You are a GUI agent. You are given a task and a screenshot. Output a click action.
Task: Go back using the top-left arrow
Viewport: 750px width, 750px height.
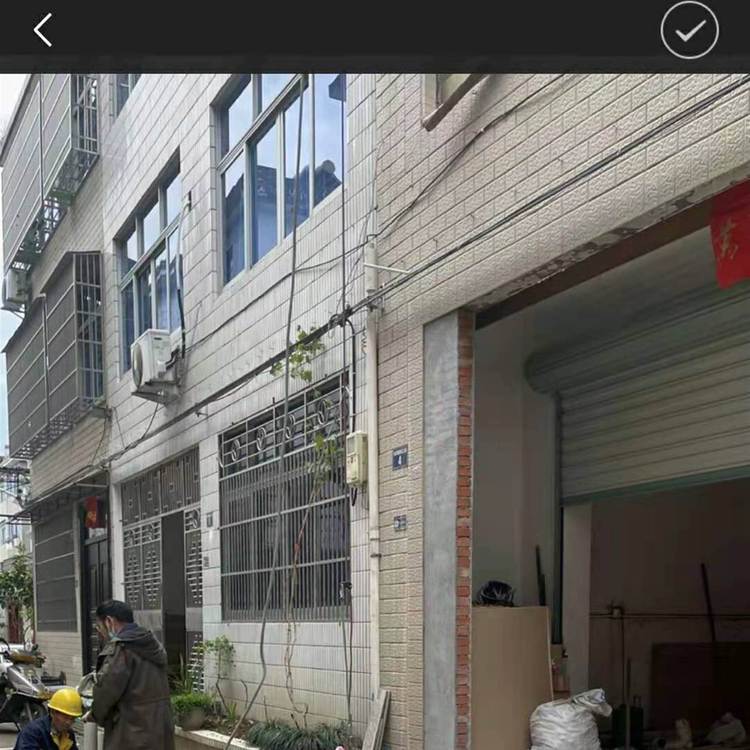pos(42,30)
